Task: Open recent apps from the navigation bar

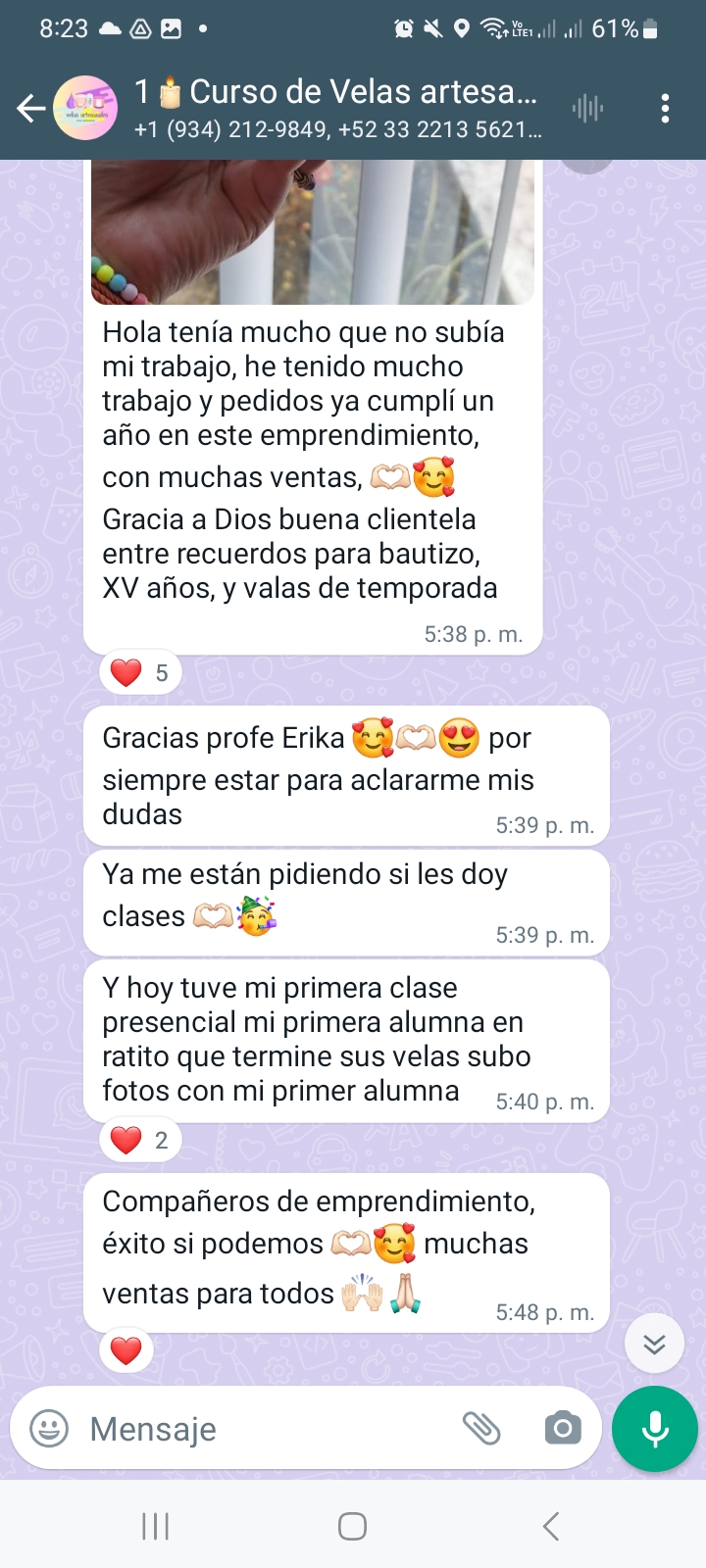Action: click(155, 1525)
